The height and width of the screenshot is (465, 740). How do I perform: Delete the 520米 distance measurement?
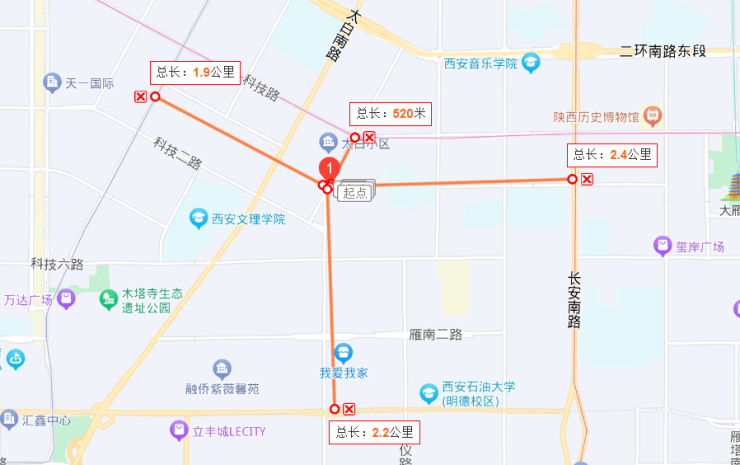tap(369, 137)
